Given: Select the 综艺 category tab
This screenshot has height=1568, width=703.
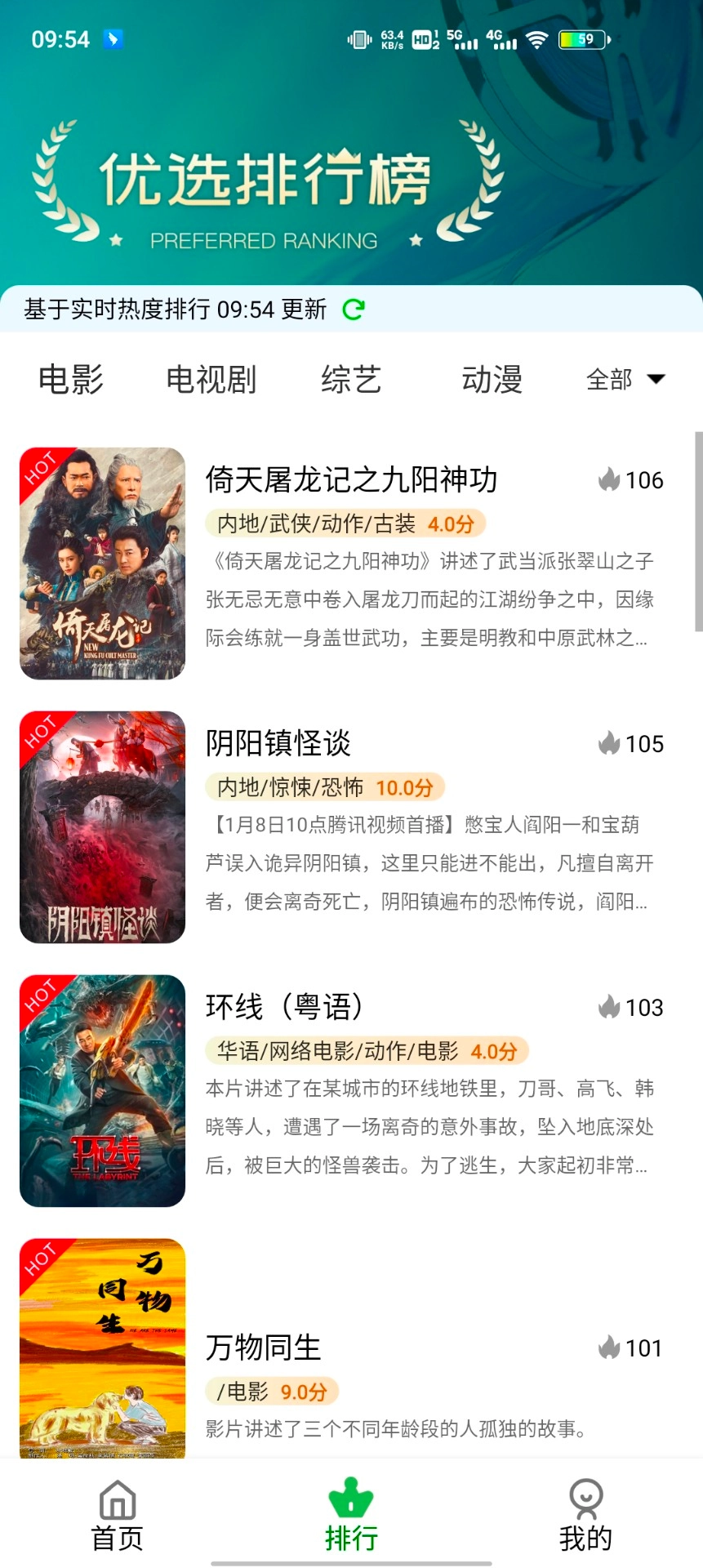Looking at the screenshot, I should [351, 379].
